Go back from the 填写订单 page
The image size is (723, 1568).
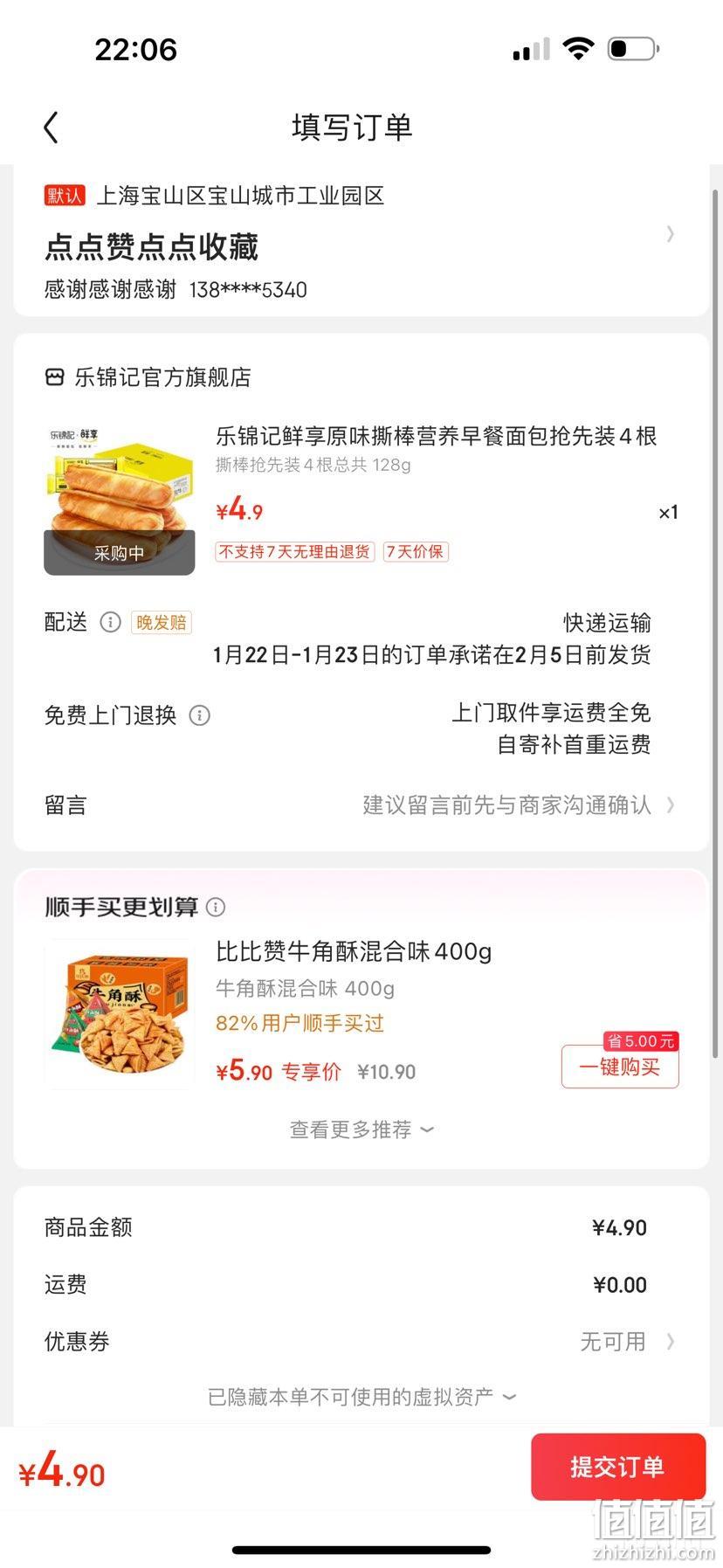[52, 128]
